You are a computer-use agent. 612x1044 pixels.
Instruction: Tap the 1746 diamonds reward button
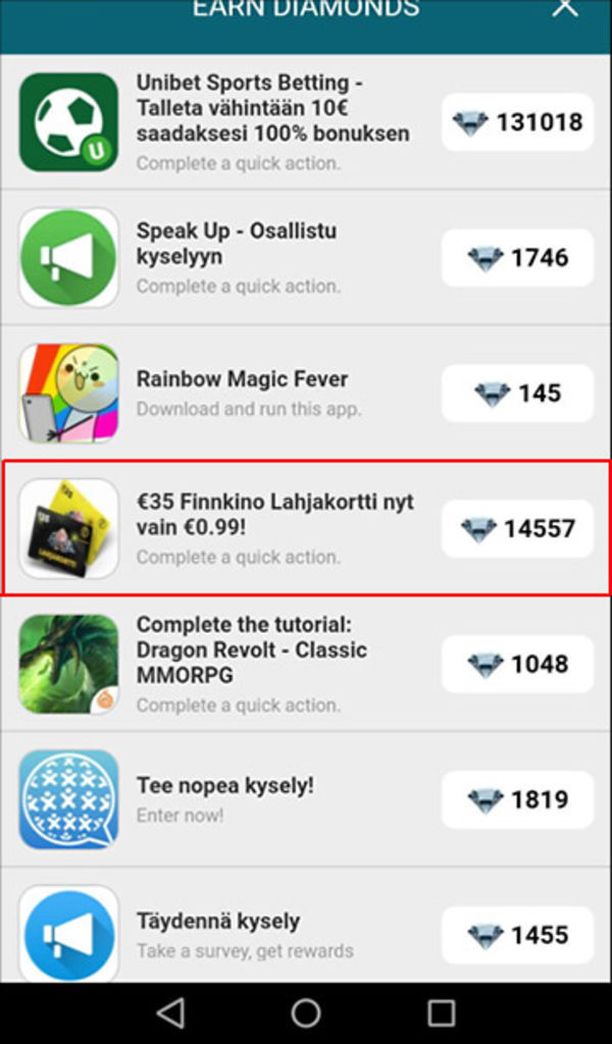(x=518, y=258)
